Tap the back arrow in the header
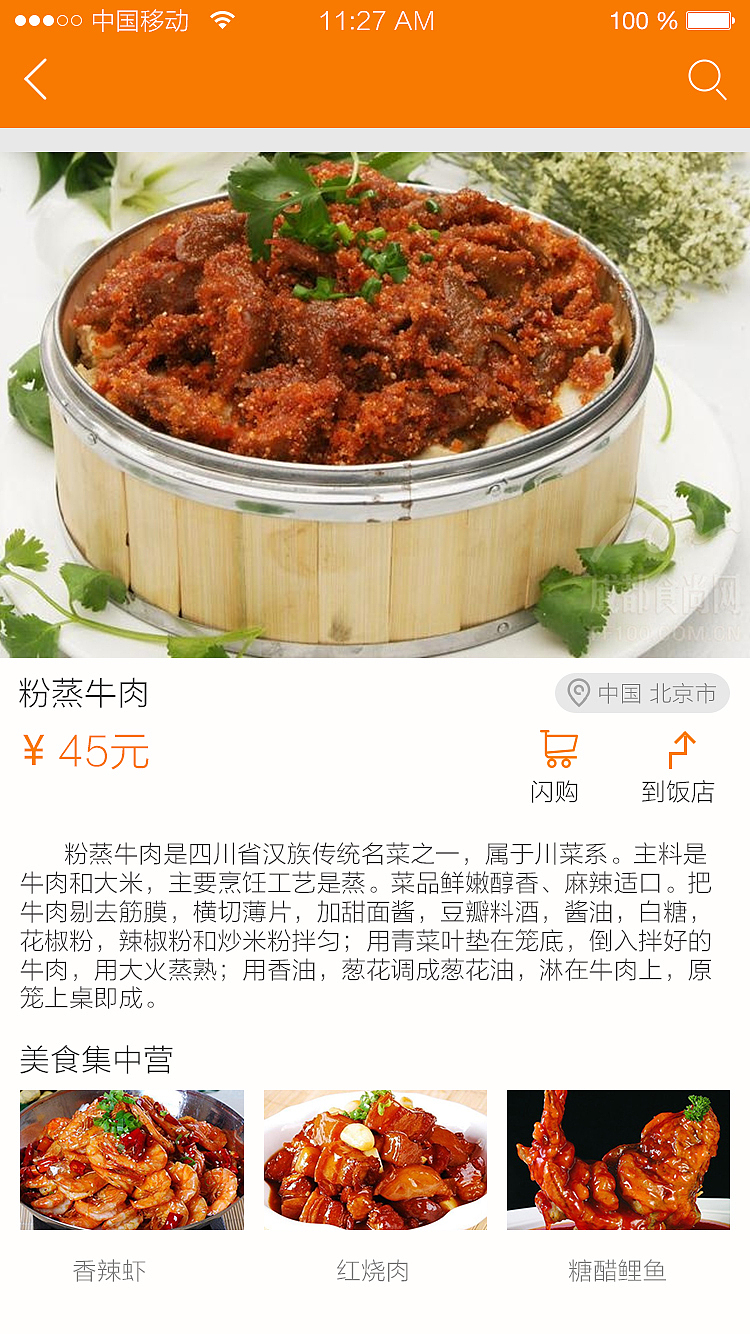The width and height of the screenshot is (750, 1334). [x=35, y=78]
